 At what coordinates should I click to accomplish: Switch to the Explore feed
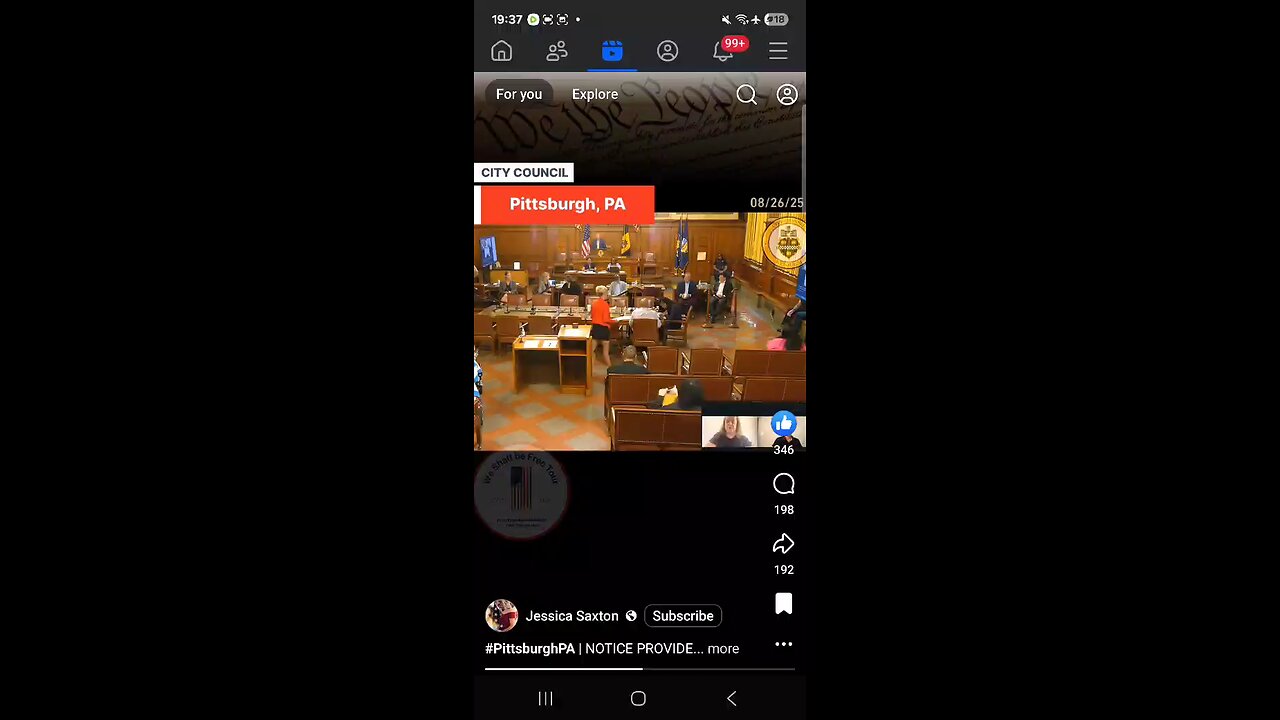pos(595,94)
